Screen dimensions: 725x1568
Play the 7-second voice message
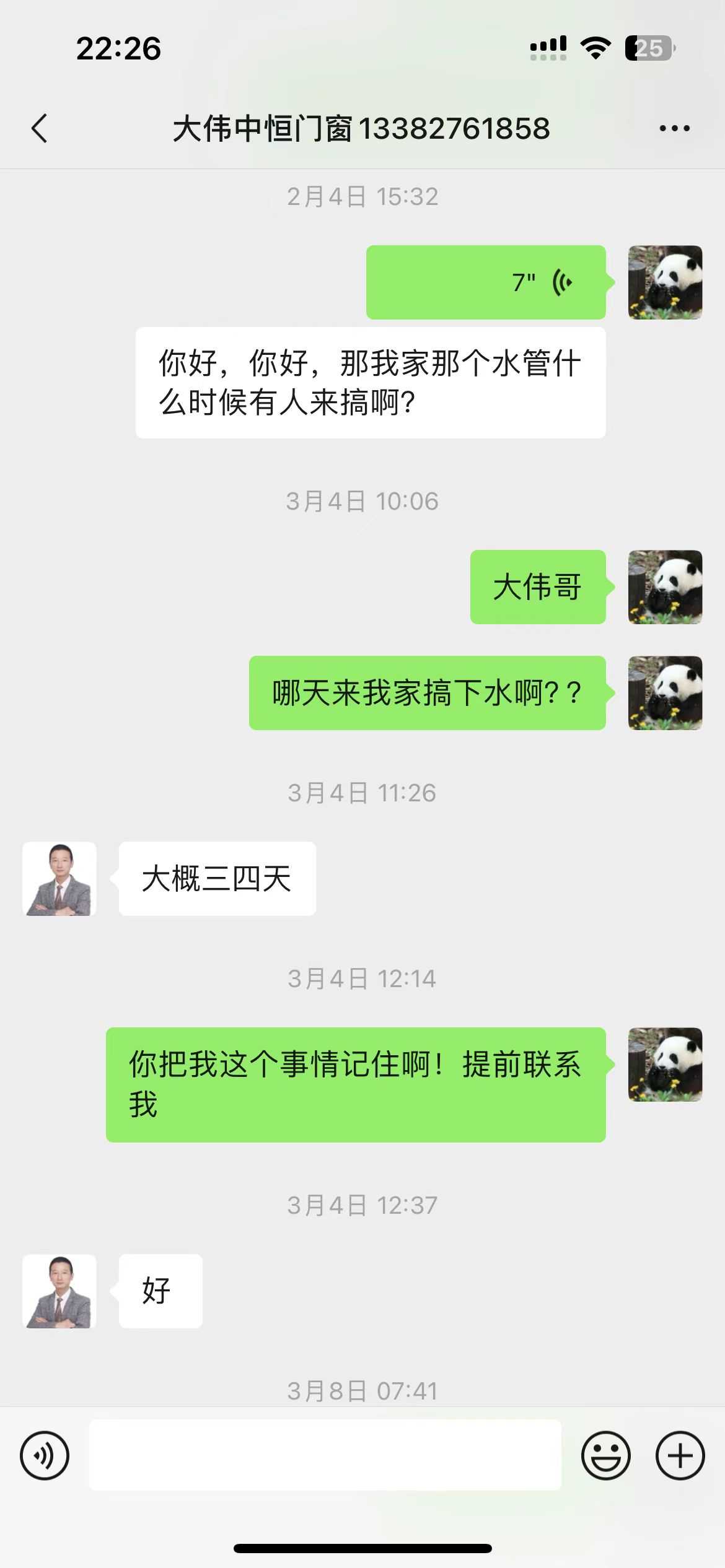click(x=486, y=282)
